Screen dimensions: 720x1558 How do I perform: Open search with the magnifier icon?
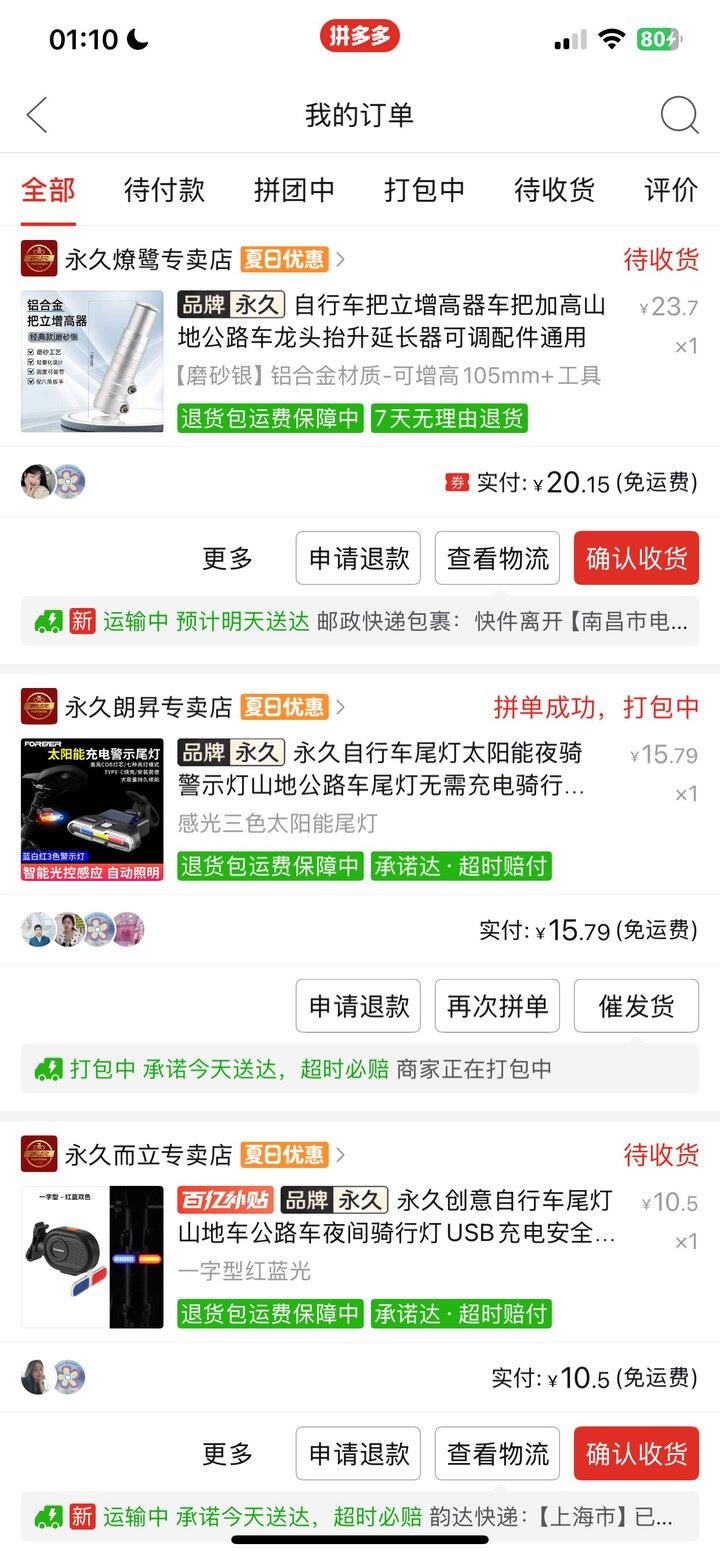[x=681, y=114]
